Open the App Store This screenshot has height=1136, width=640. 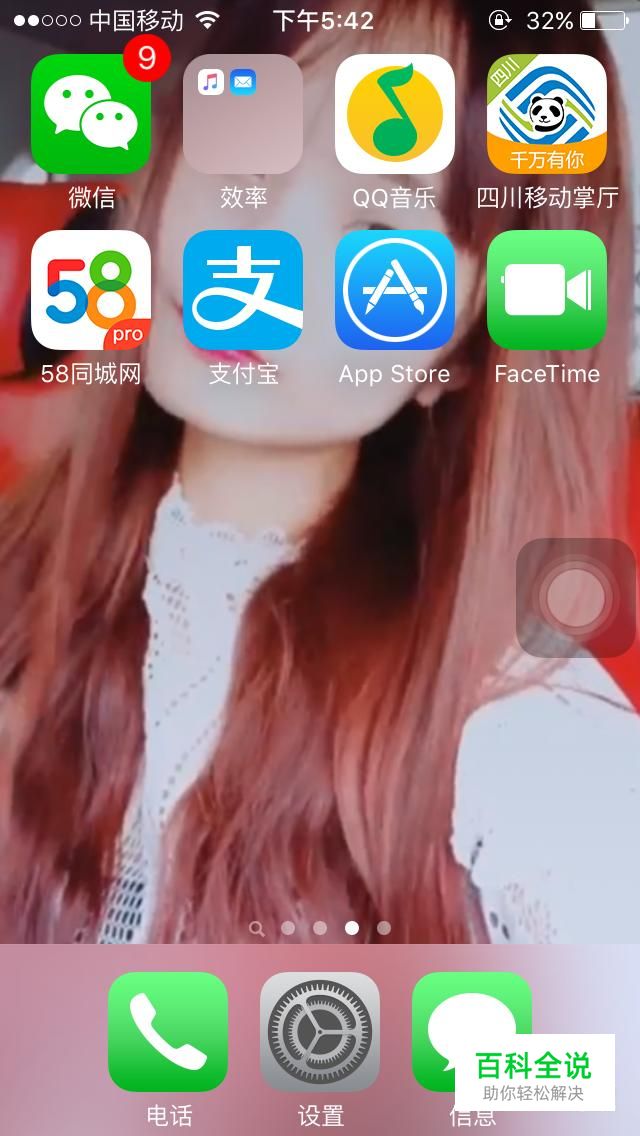point(395,290)
